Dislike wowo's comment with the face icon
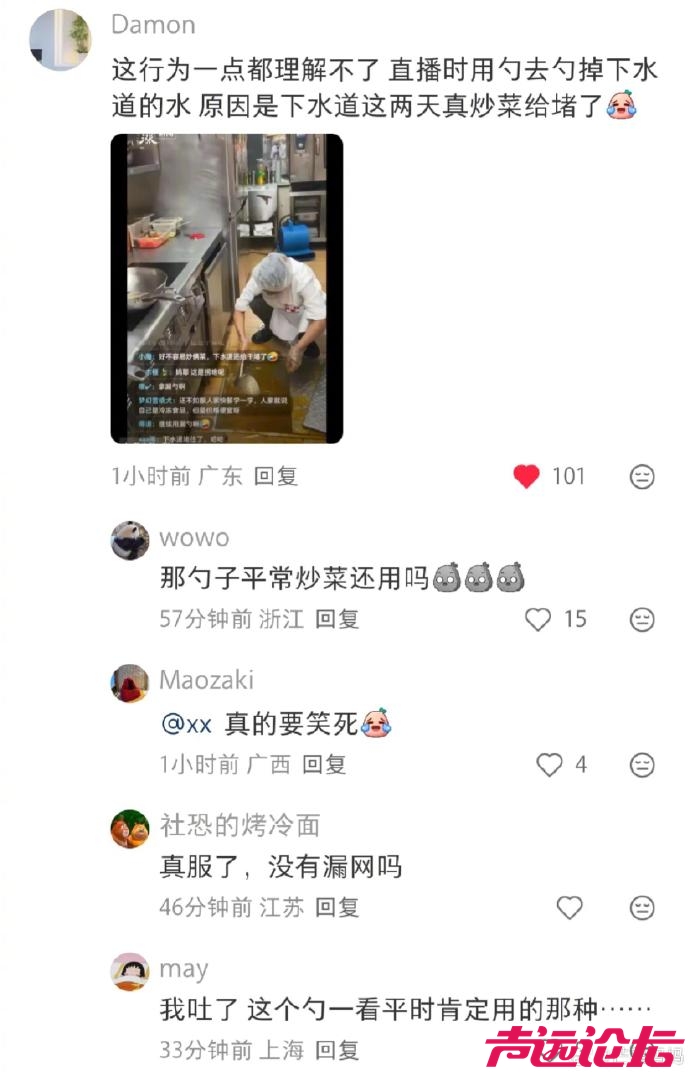Image resolution: width=690 pixels, height=1072 pixels. [642, 620]
